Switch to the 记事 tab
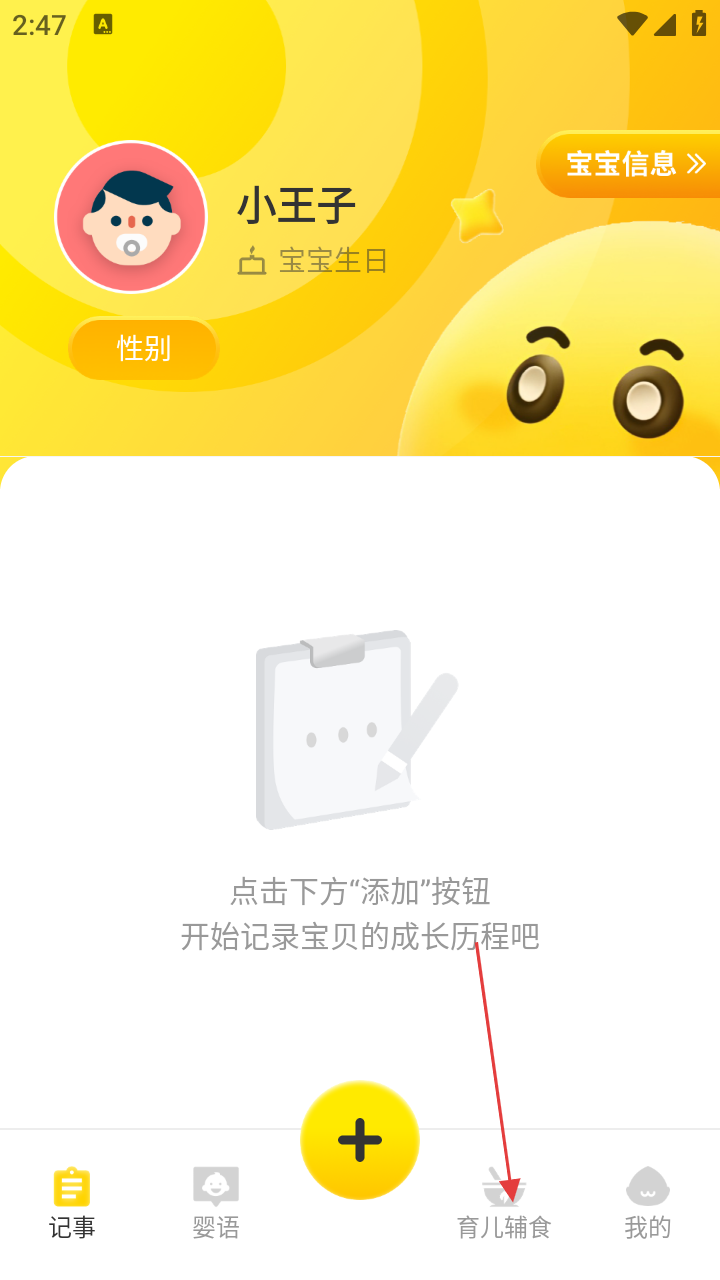The height and width of the screenshot is (1280, 720). pos(72,1202)
